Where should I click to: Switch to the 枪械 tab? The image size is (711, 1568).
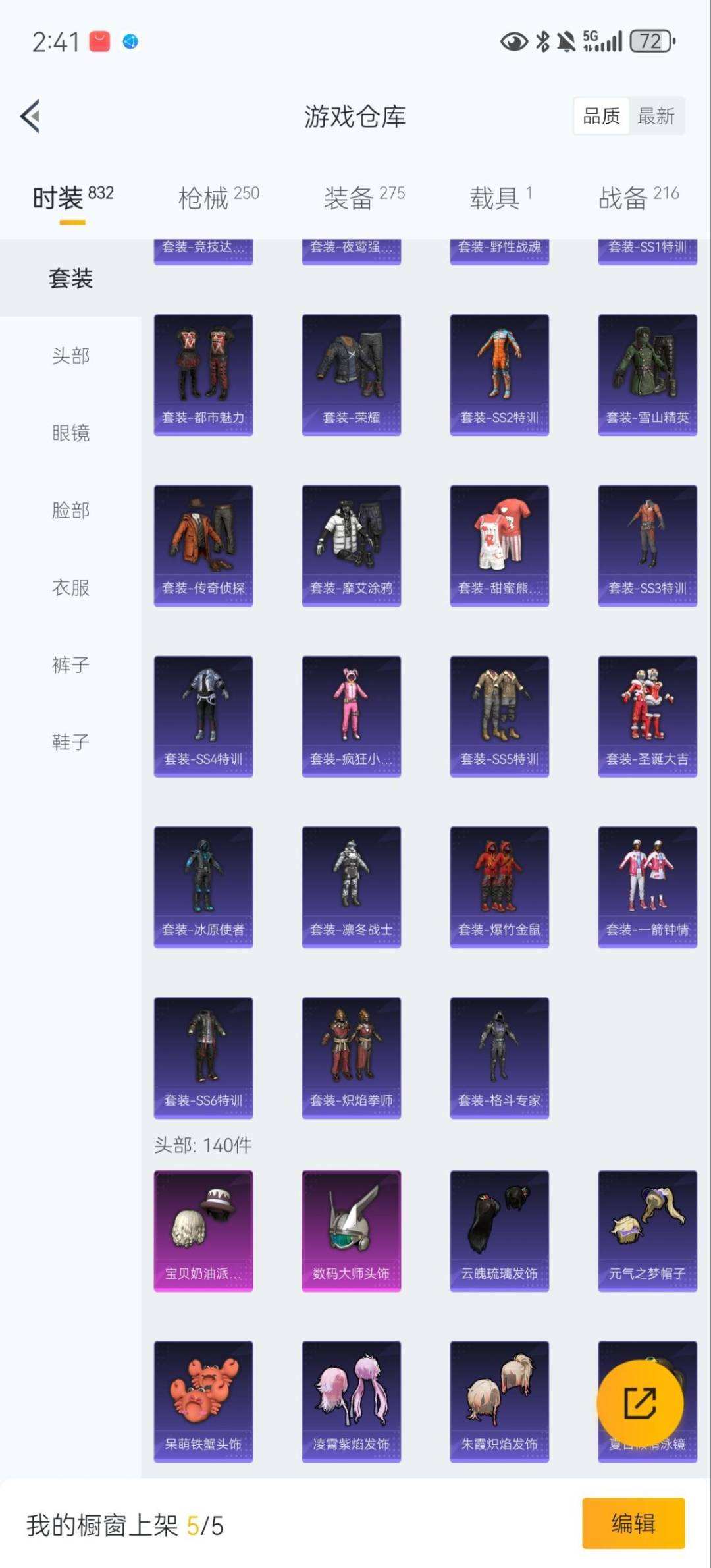219,197
